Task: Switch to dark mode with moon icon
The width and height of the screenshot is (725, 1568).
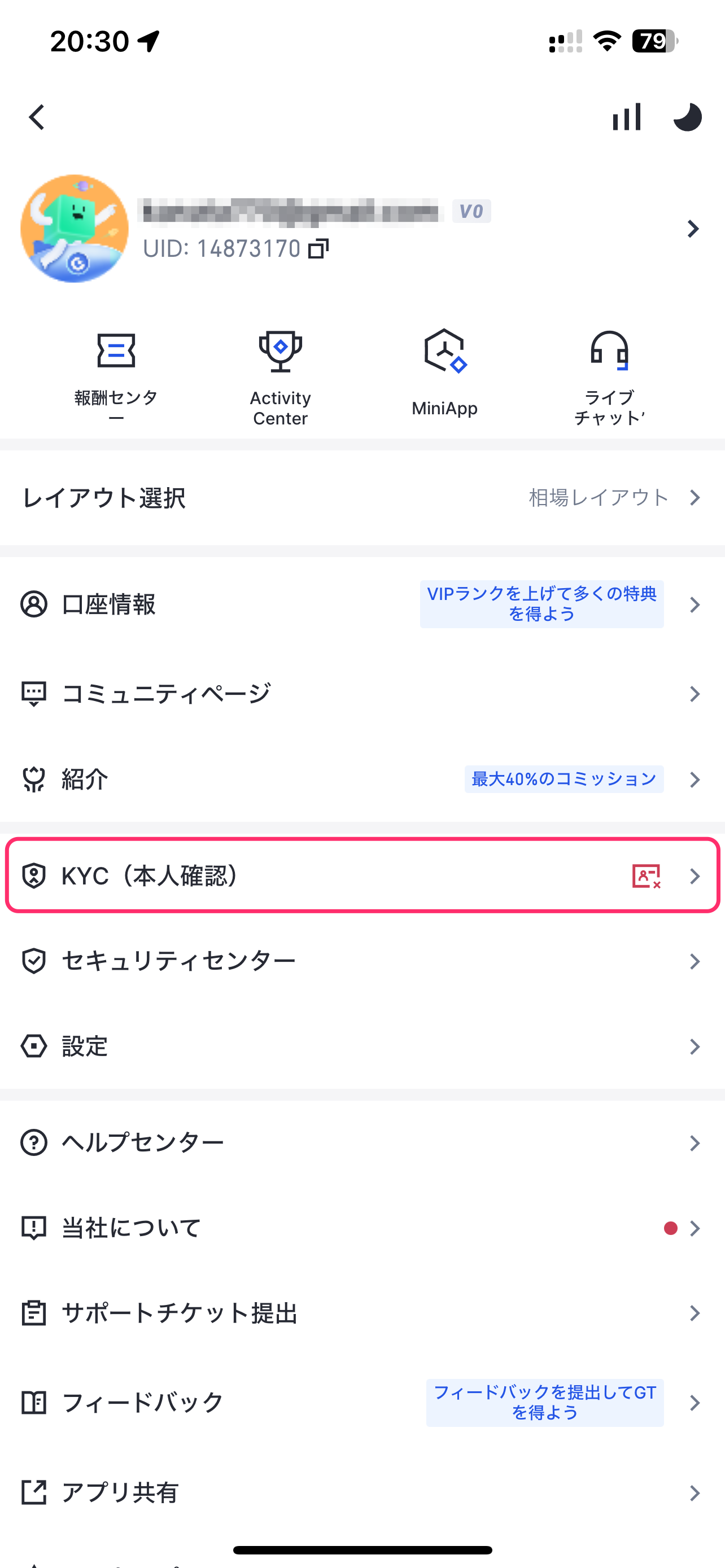Action: 687,116
